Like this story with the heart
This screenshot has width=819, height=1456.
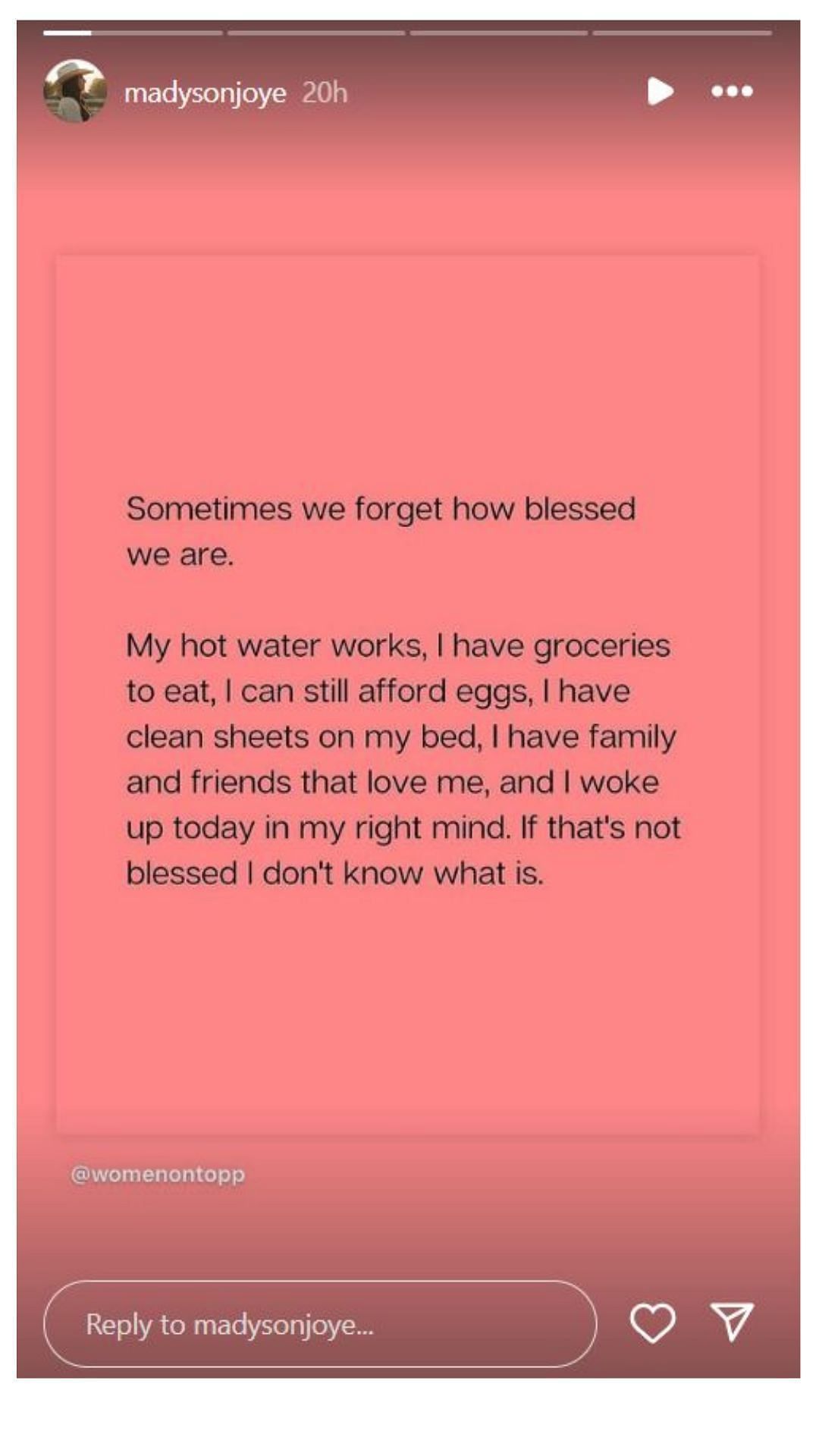point(652,1323)
